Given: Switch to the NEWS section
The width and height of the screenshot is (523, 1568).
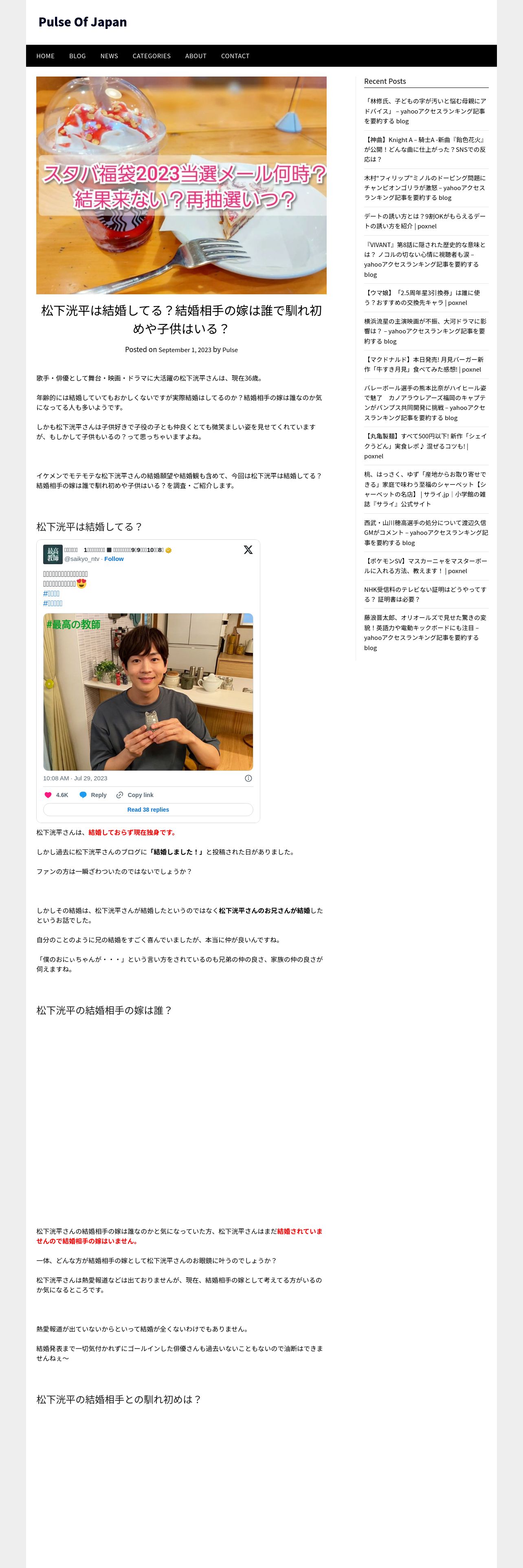Looking at the screenshot, I should 109,56.
